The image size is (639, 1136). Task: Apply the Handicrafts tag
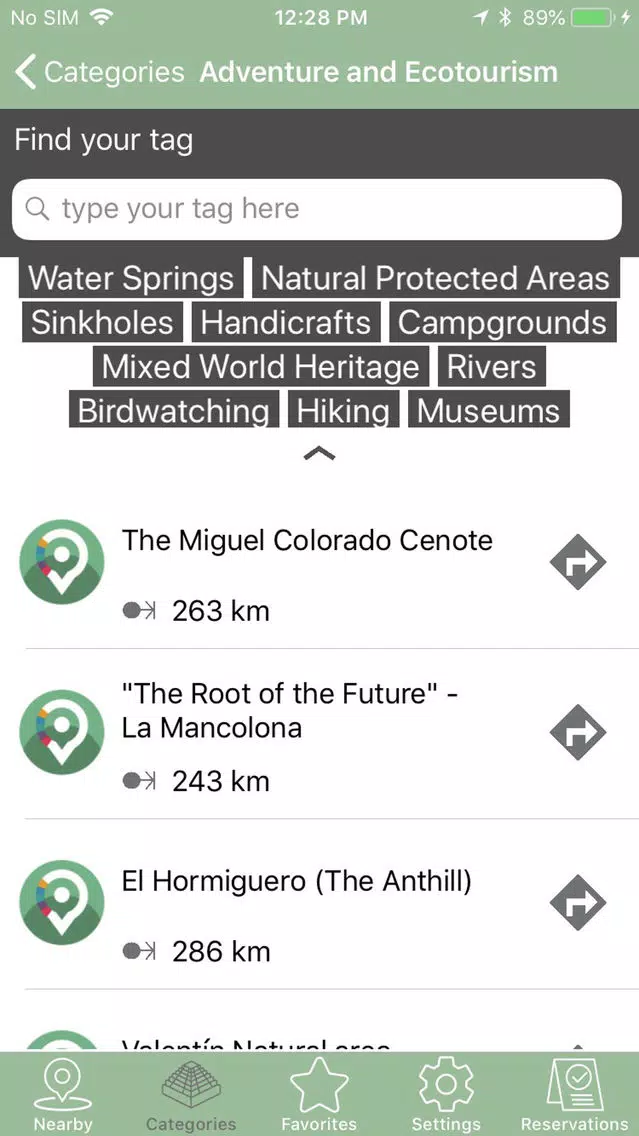[286, 323]
